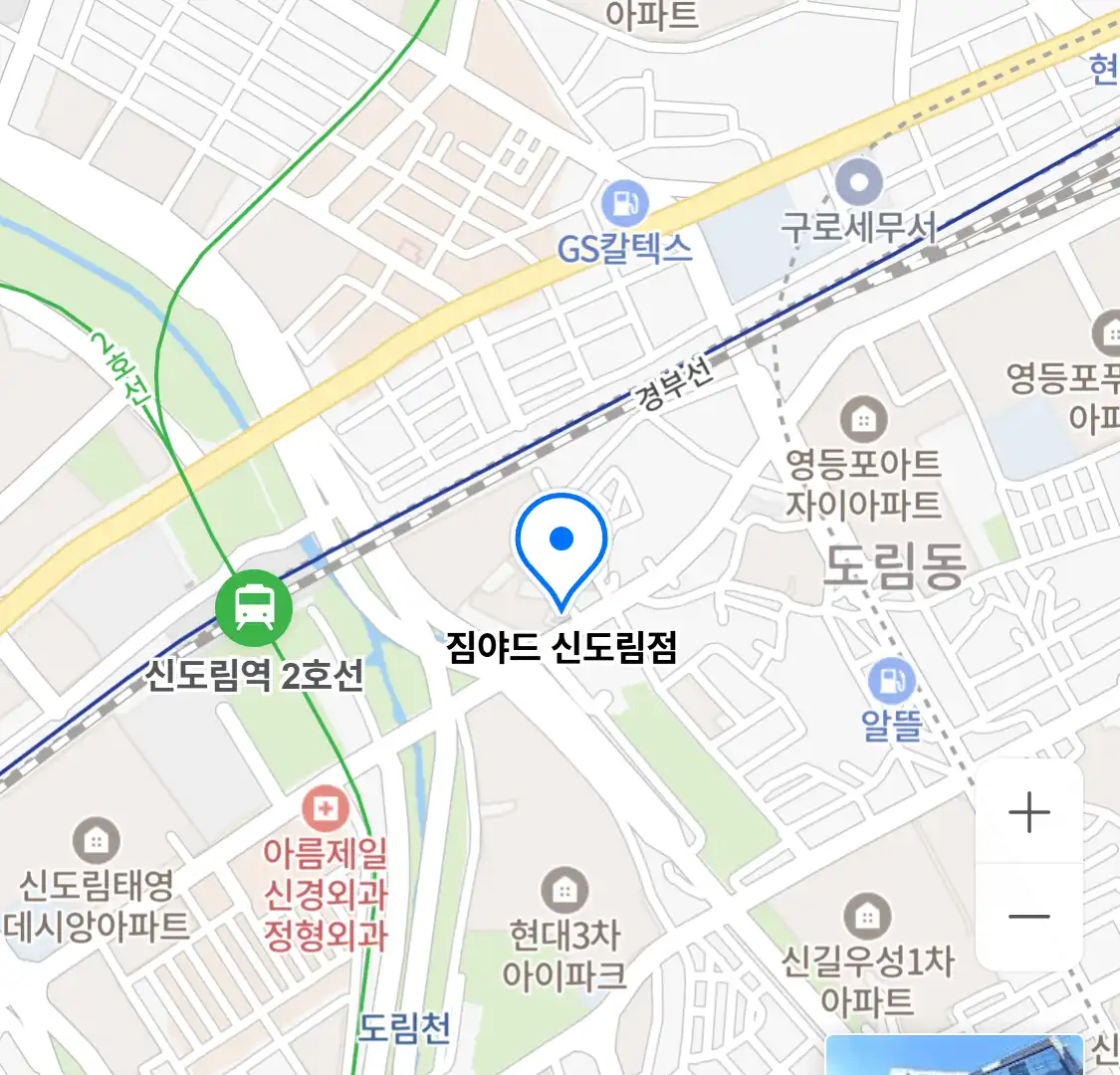Select the 구로세무서 place marker
This screenshot has height=1075, width=1120.
pos(858,182)
